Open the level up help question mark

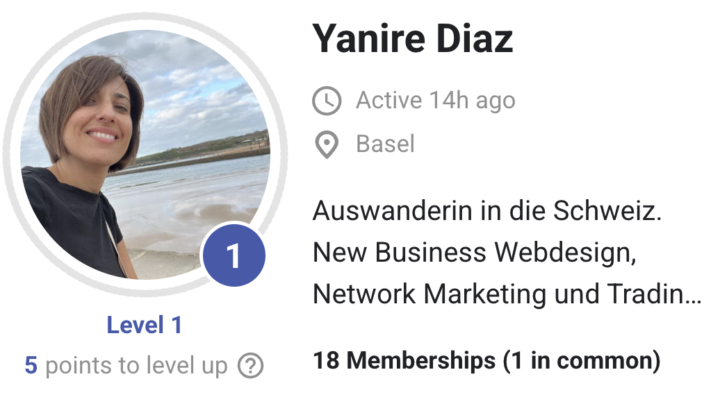click(250, 367)
